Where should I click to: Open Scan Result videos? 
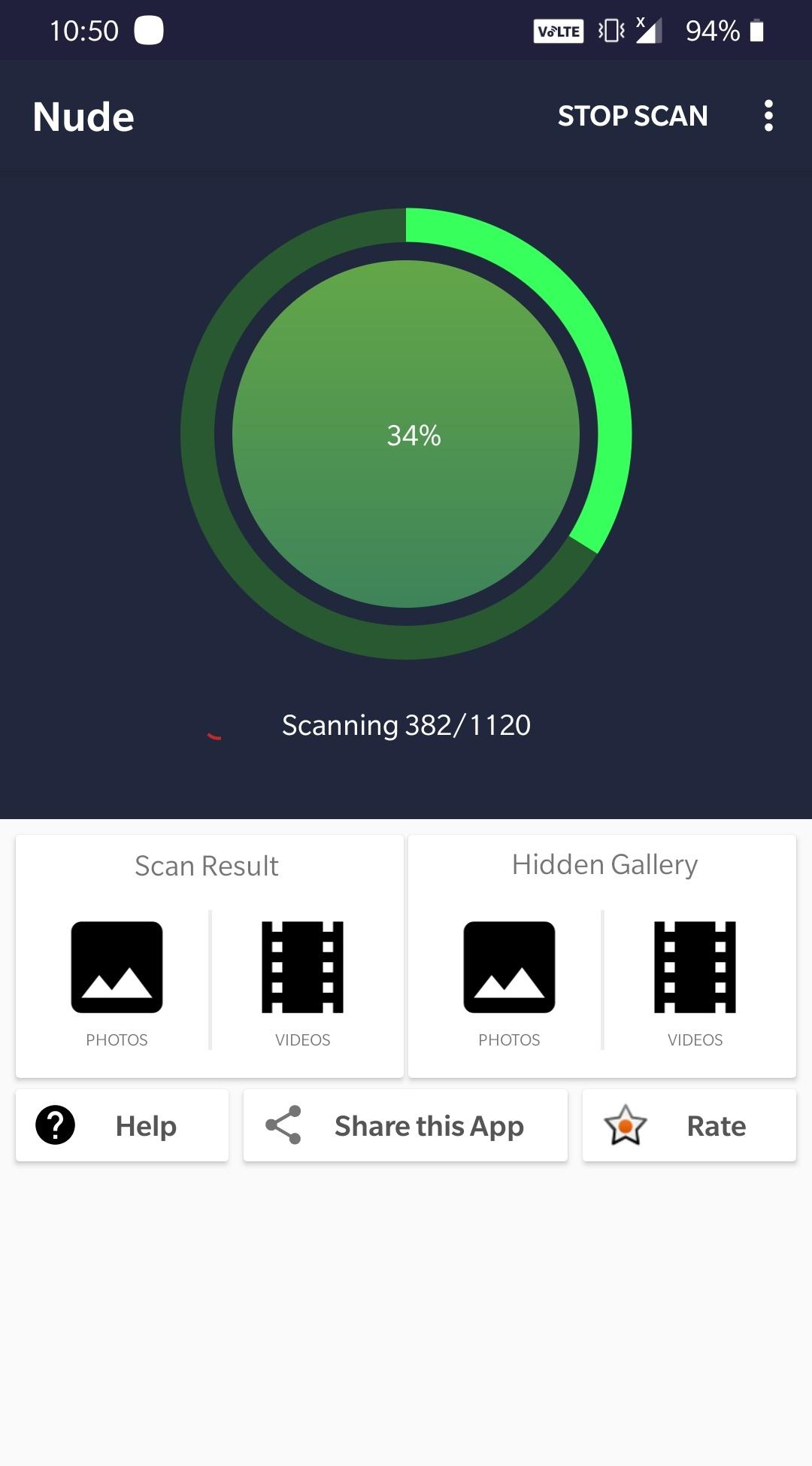point(302,983)
